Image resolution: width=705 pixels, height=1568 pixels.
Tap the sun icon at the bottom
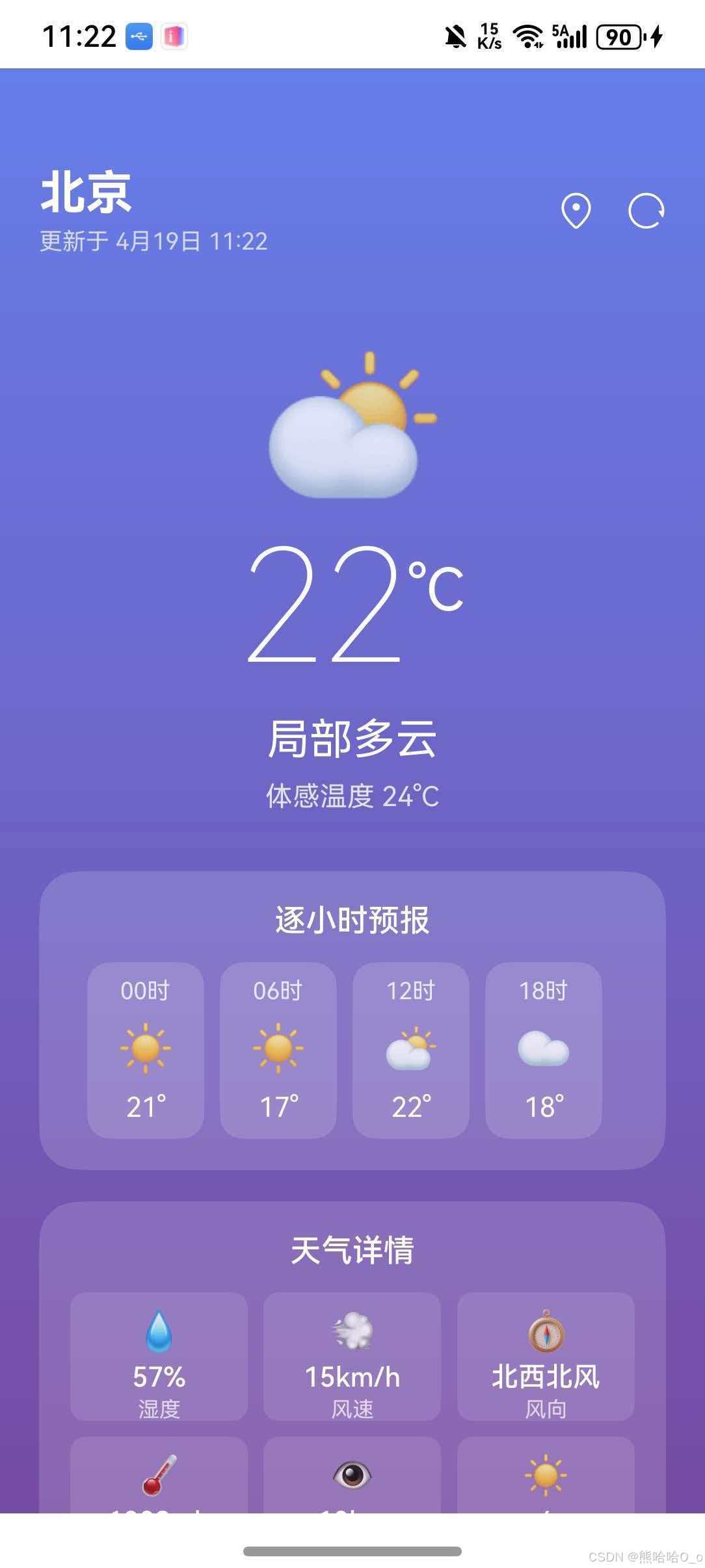click(x=545, y=1474)
